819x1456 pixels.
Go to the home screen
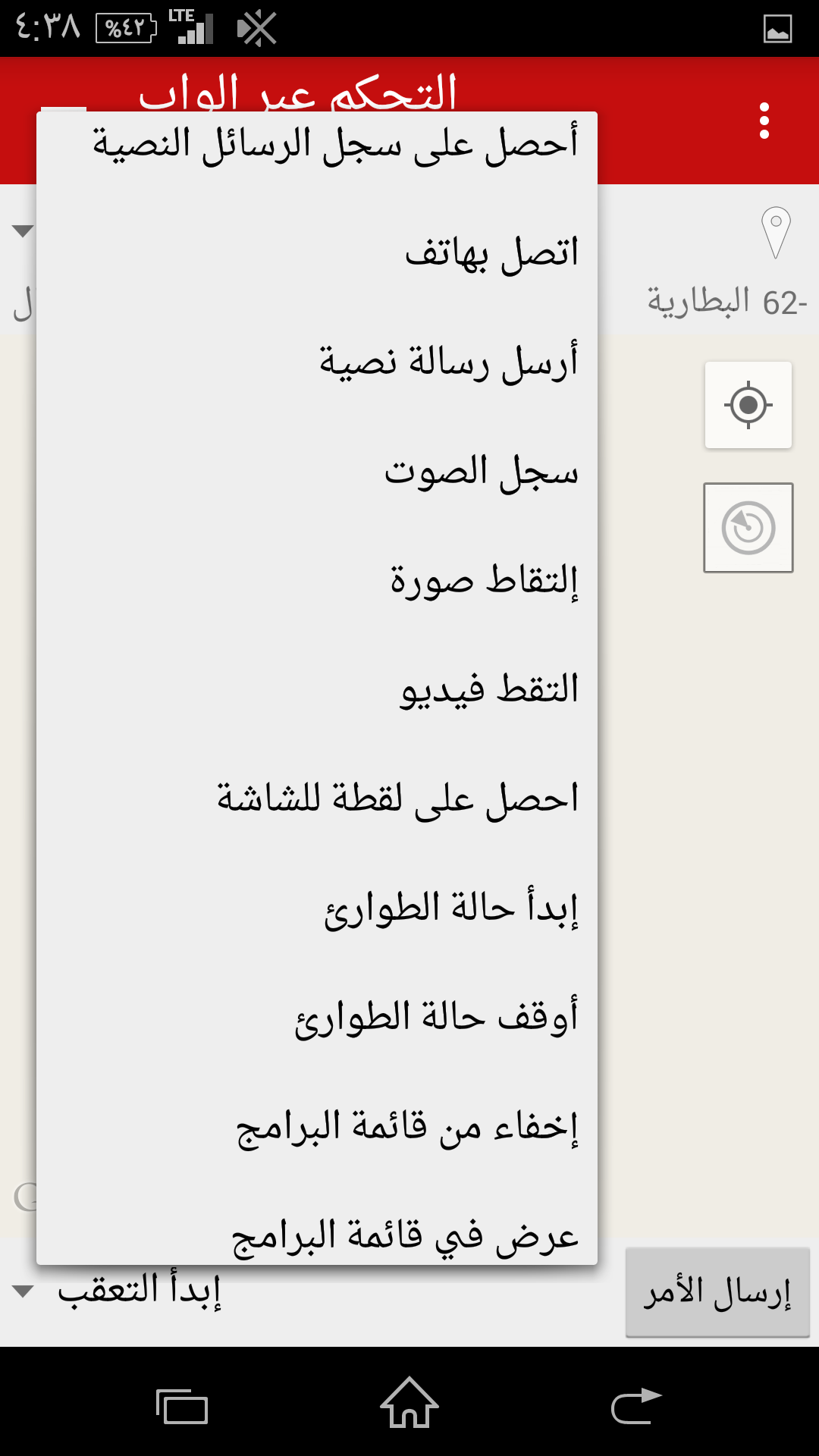[x=409, y=1403]
